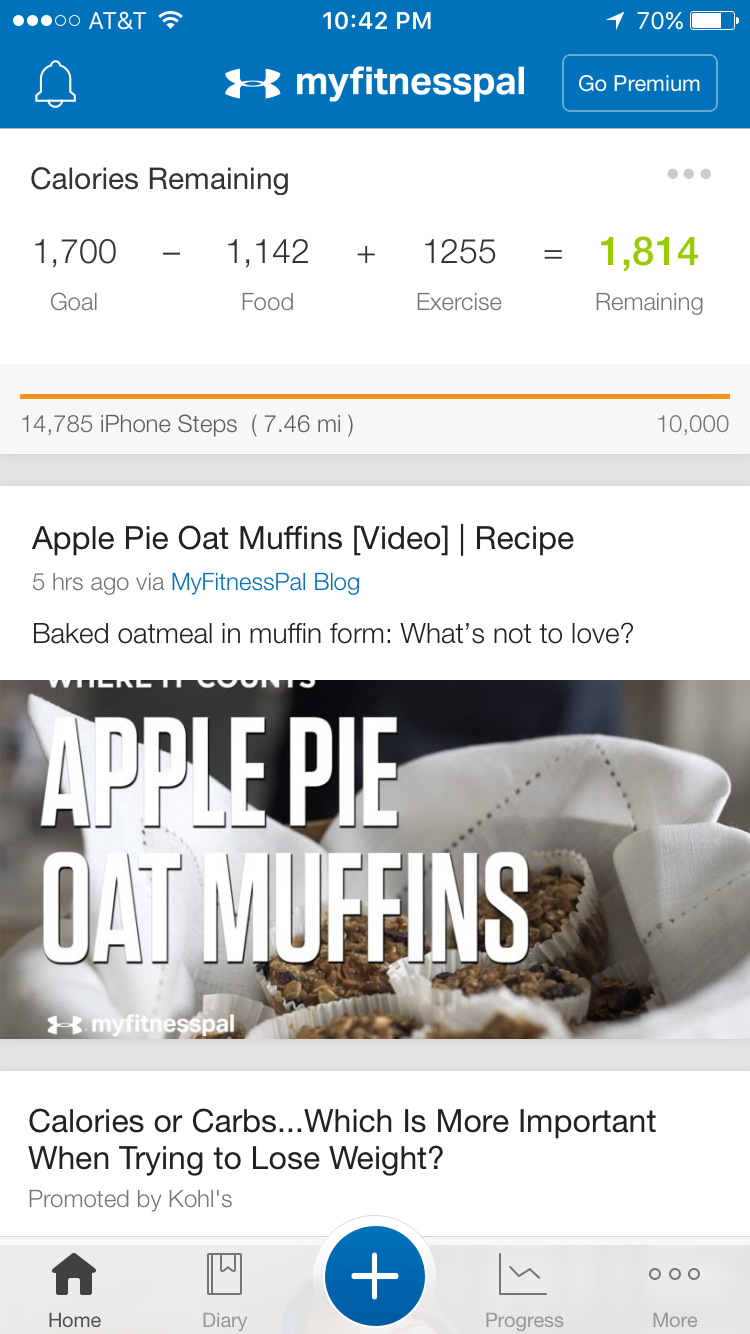Switch to the Diary tab

224,1291
